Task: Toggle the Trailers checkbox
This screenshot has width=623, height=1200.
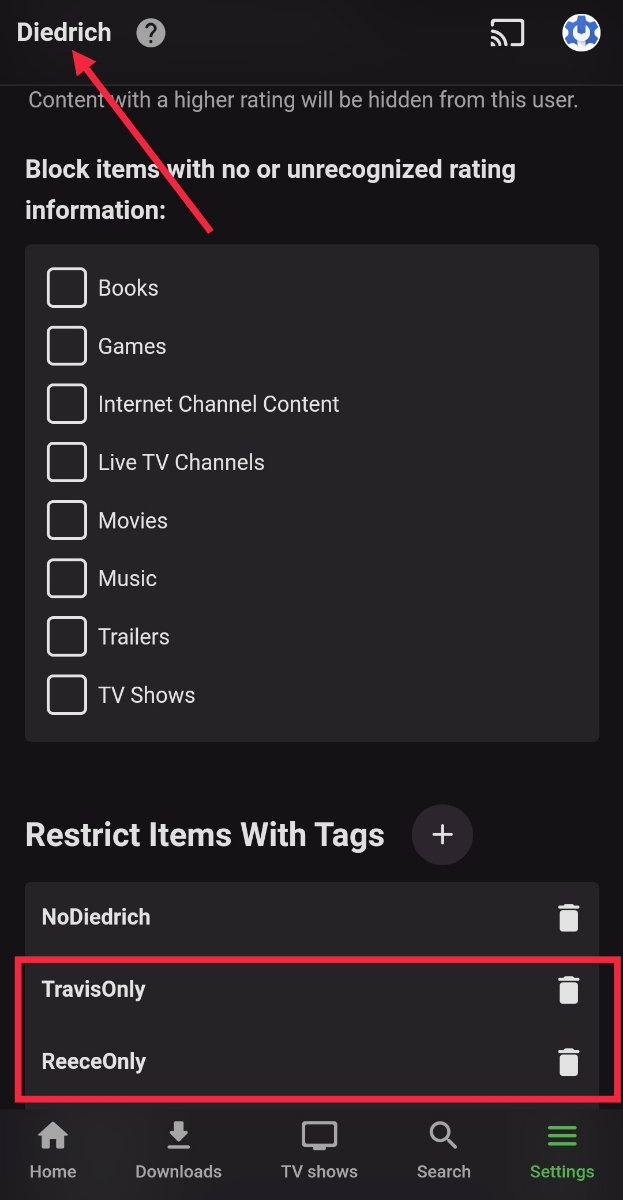Action: click(67, 636)
